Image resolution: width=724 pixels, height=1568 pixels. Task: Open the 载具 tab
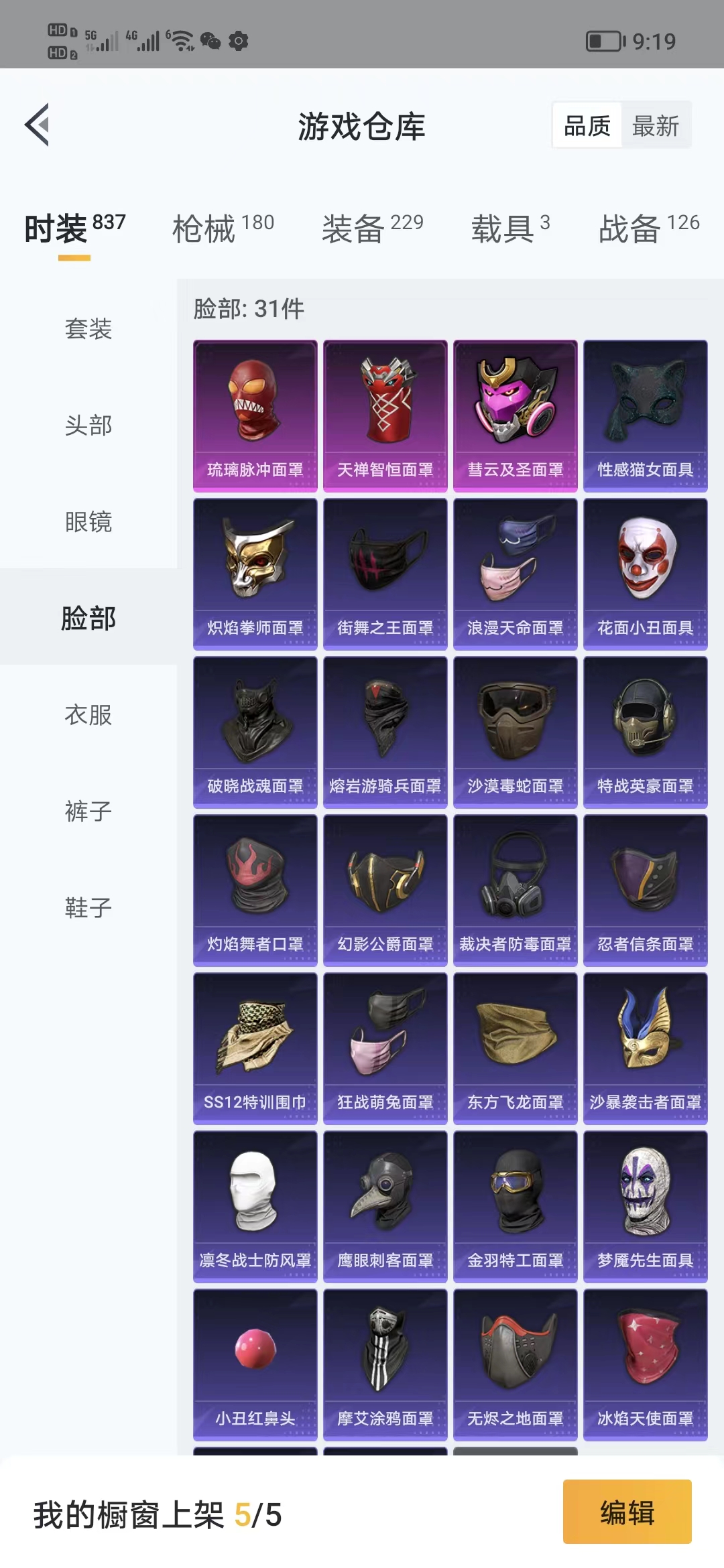click(510, 229)
